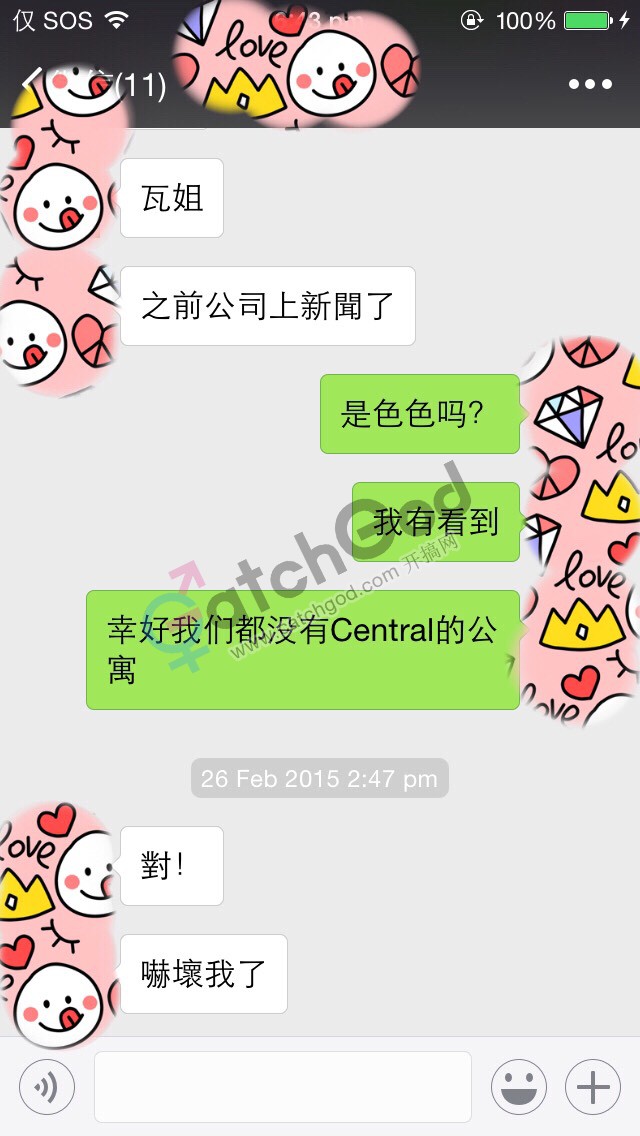640x1136 pixels.
Task: Open the three-dot chat options menu
Action: pyautogui.click(x=590, y=84)
